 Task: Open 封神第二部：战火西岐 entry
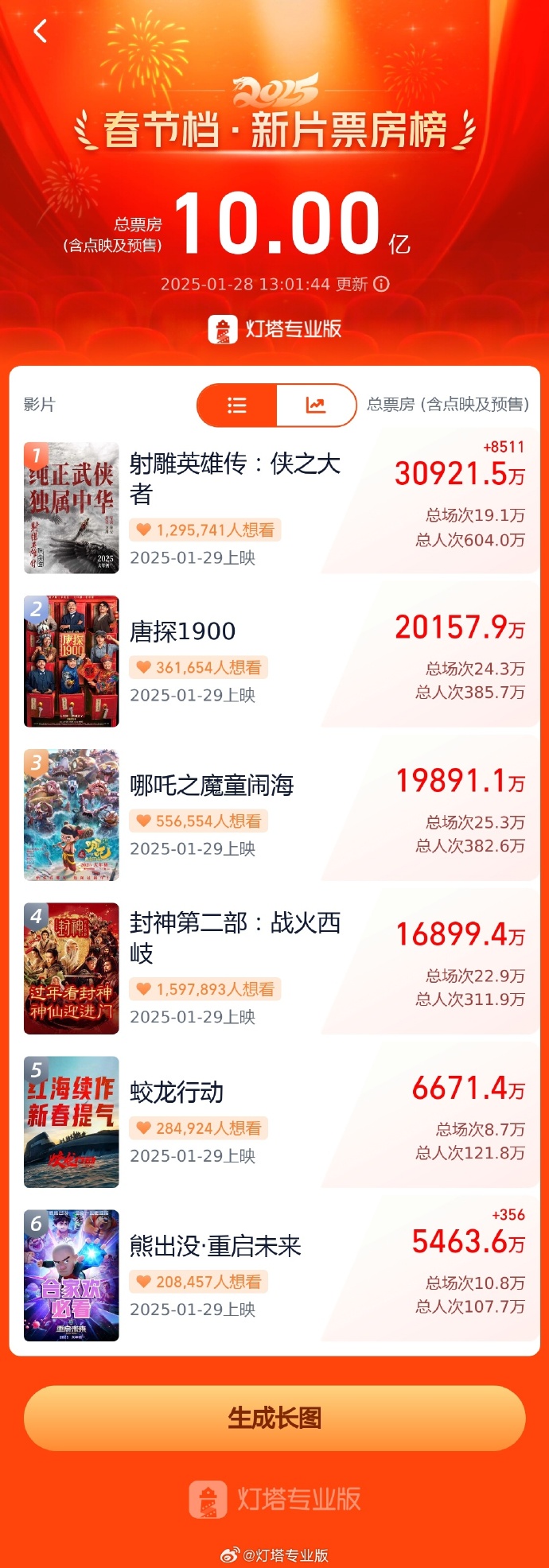coord(235,937)
